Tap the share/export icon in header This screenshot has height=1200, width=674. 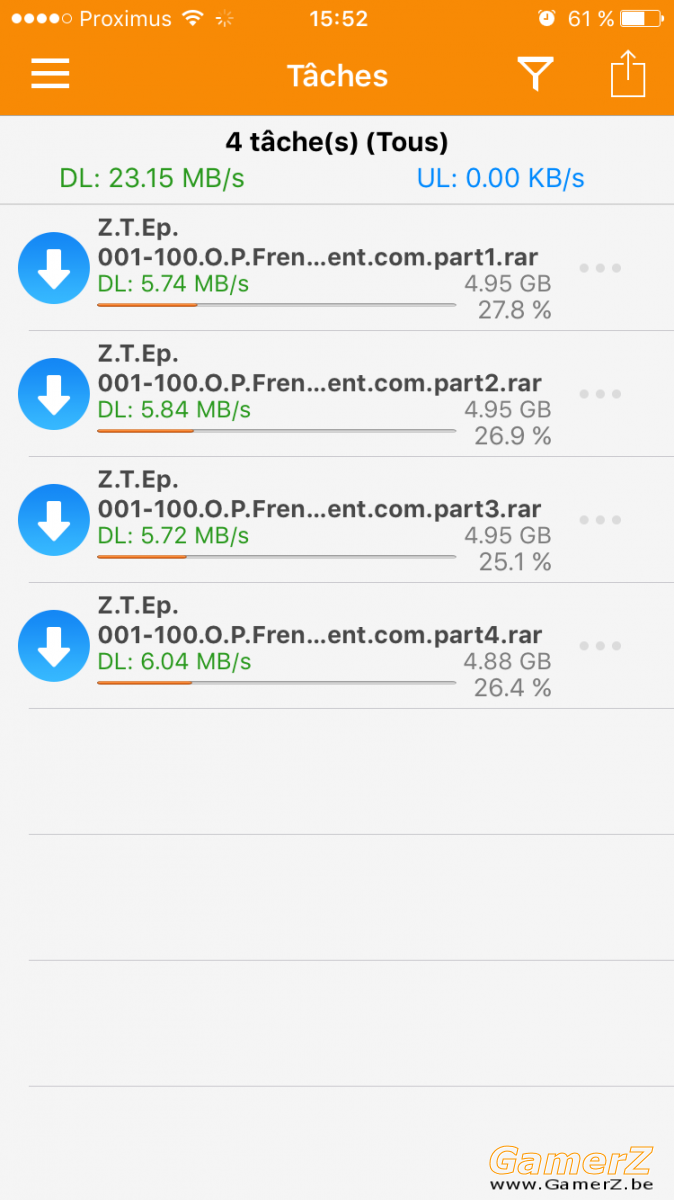628,74
